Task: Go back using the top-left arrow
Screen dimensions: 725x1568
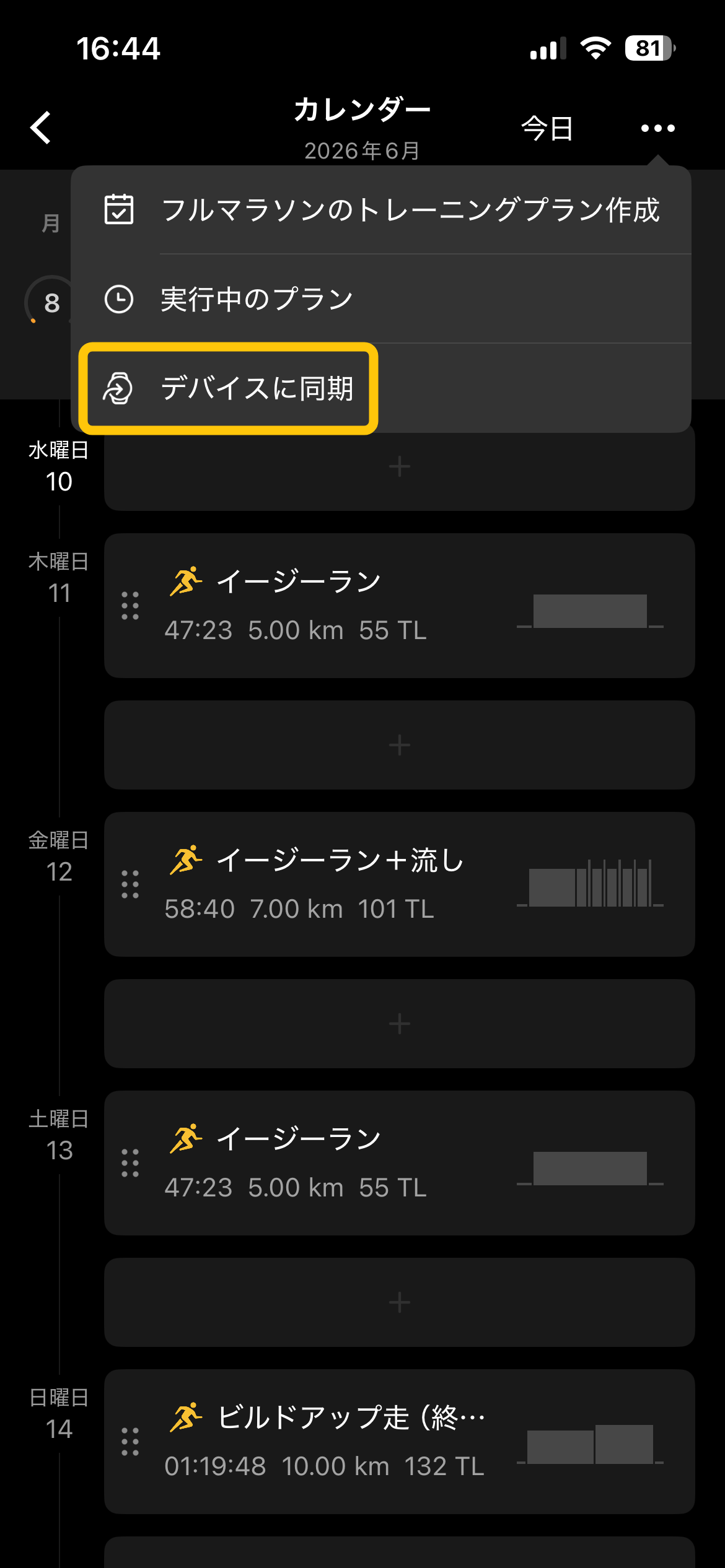Action: click(41, 128)
